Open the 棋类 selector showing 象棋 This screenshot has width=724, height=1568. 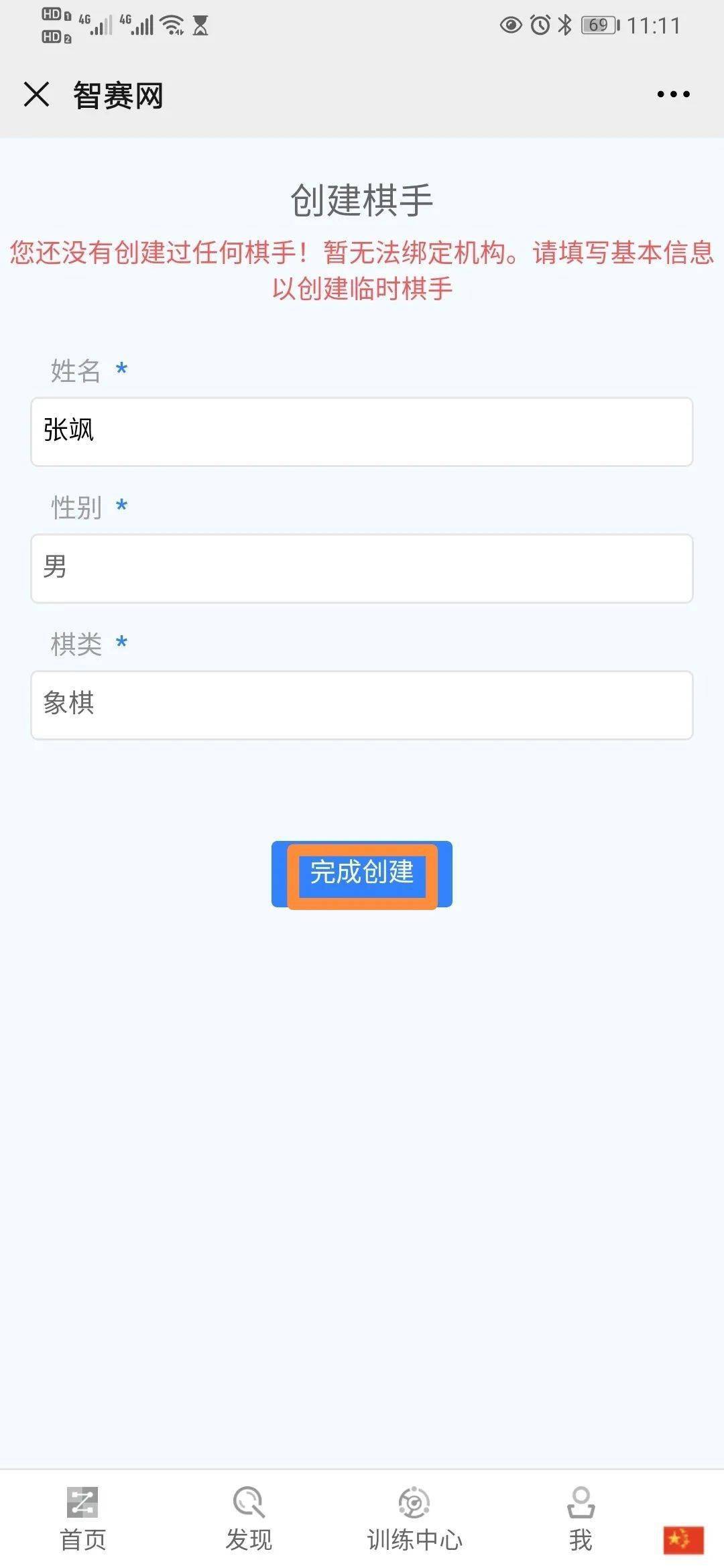[361, 705]
